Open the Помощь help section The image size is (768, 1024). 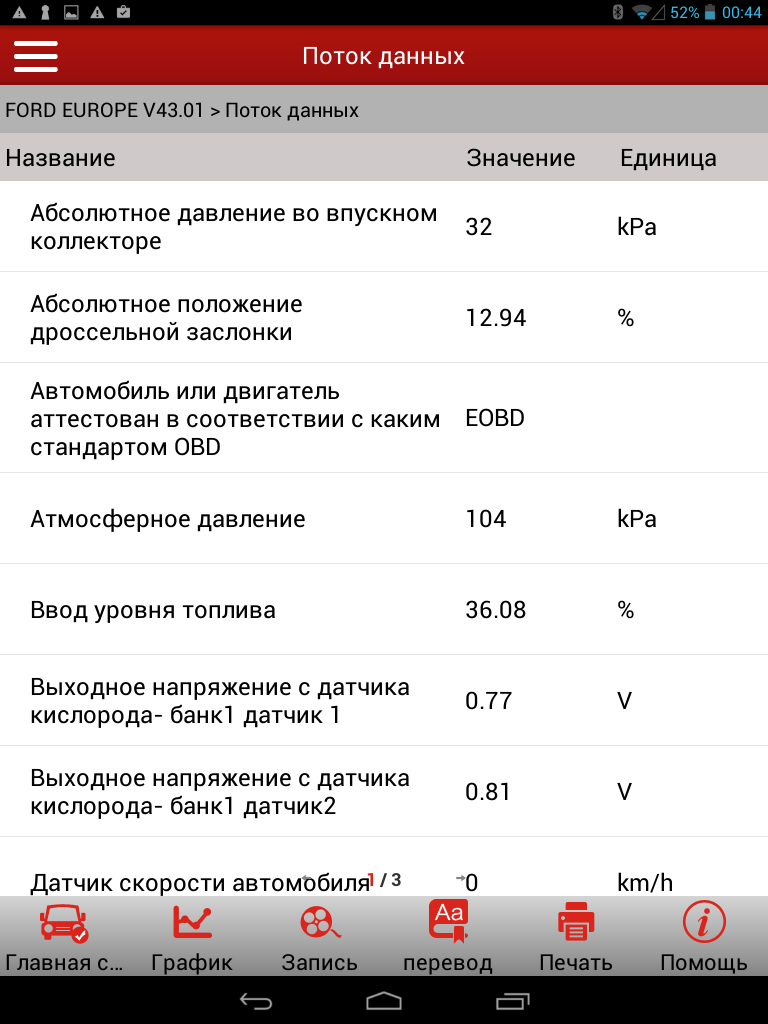tap(703, 936)
